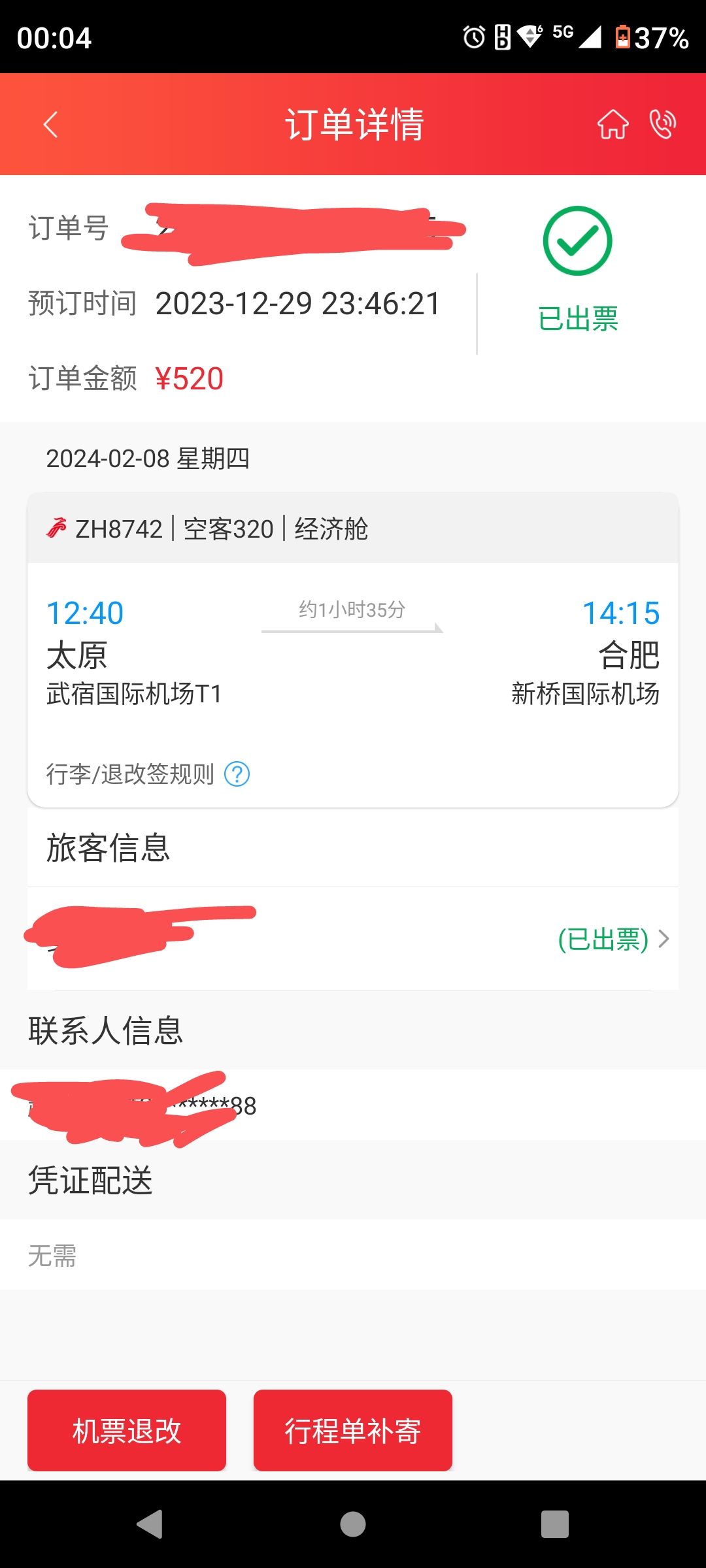
Task: Tap the system back navigation button
Action: point(150,1524)
